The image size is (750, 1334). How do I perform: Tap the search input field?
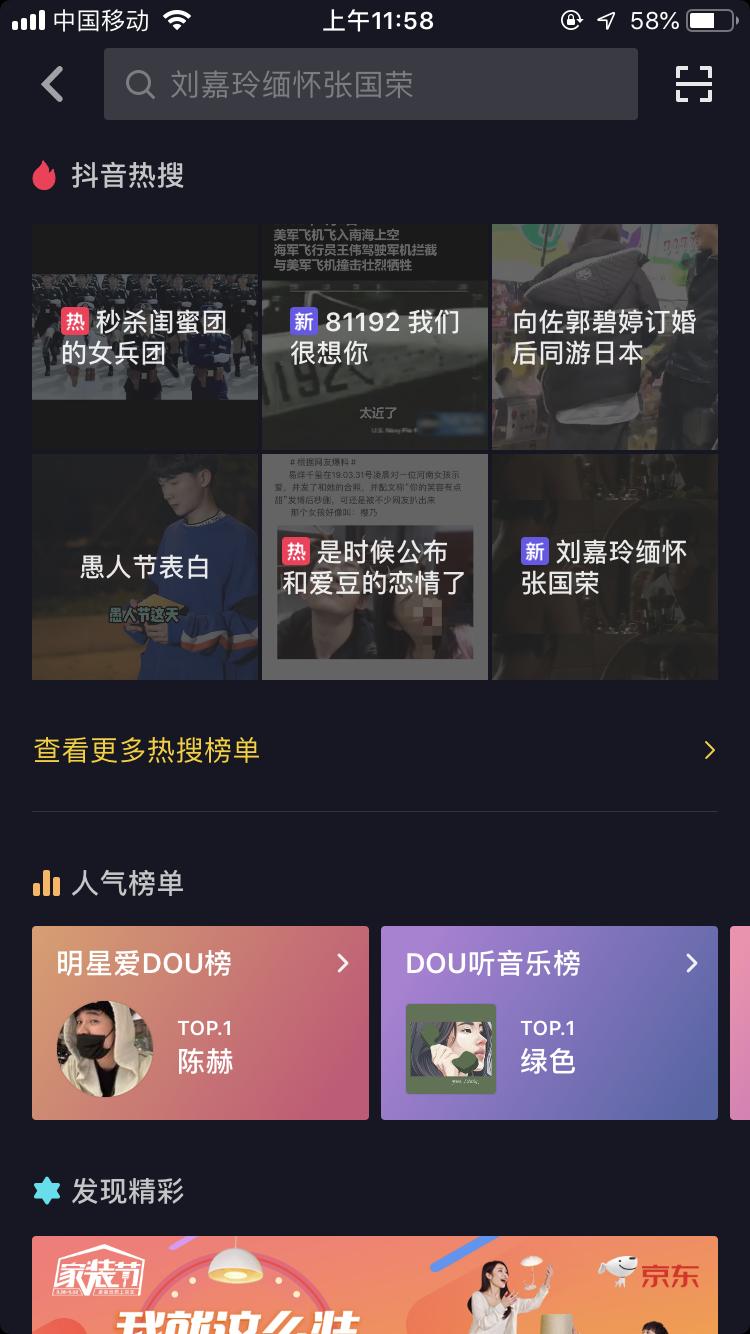click(370, 84)
